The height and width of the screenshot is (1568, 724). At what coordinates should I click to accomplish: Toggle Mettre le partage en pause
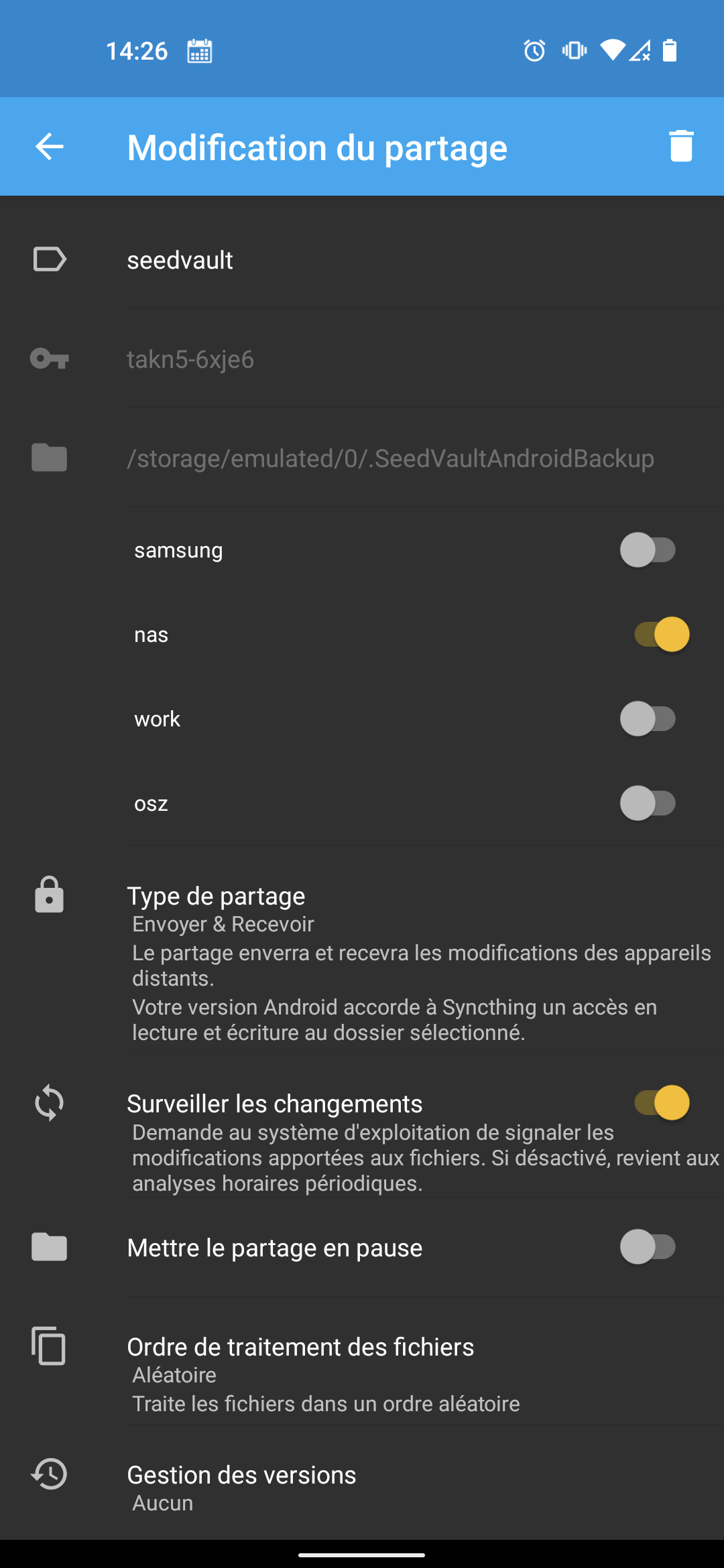pos(648,1247)
